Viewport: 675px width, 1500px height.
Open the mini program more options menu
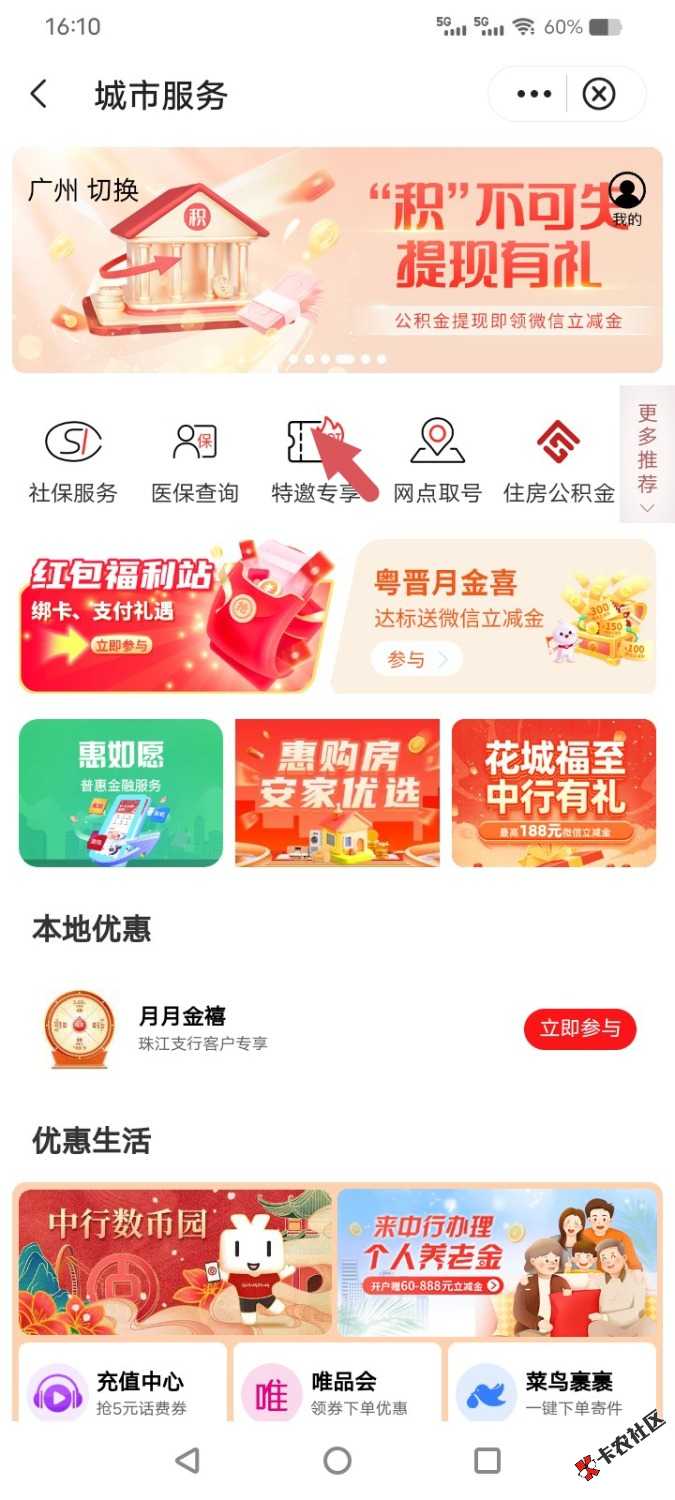pyautogui.click(x=533, y=94)
